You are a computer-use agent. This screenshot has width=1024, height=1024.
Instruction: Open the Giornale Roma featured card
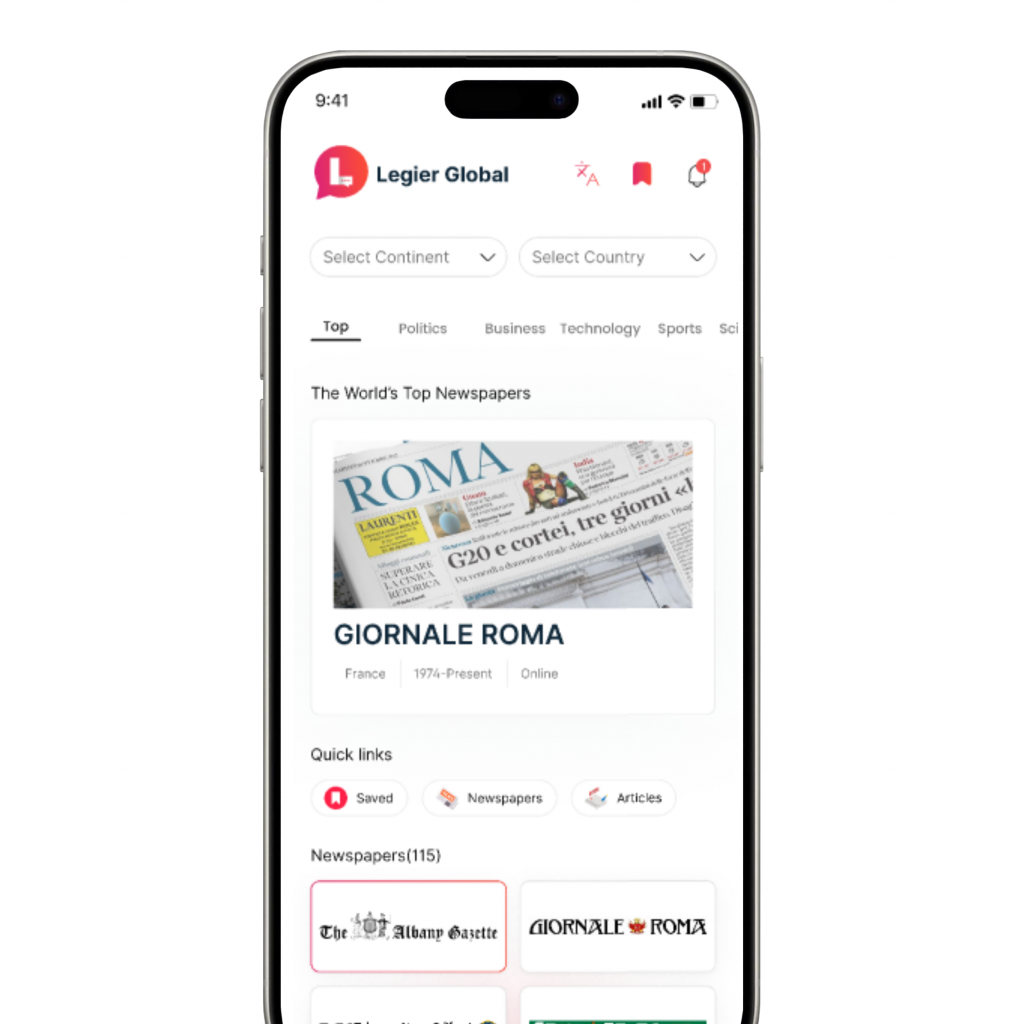512,566
